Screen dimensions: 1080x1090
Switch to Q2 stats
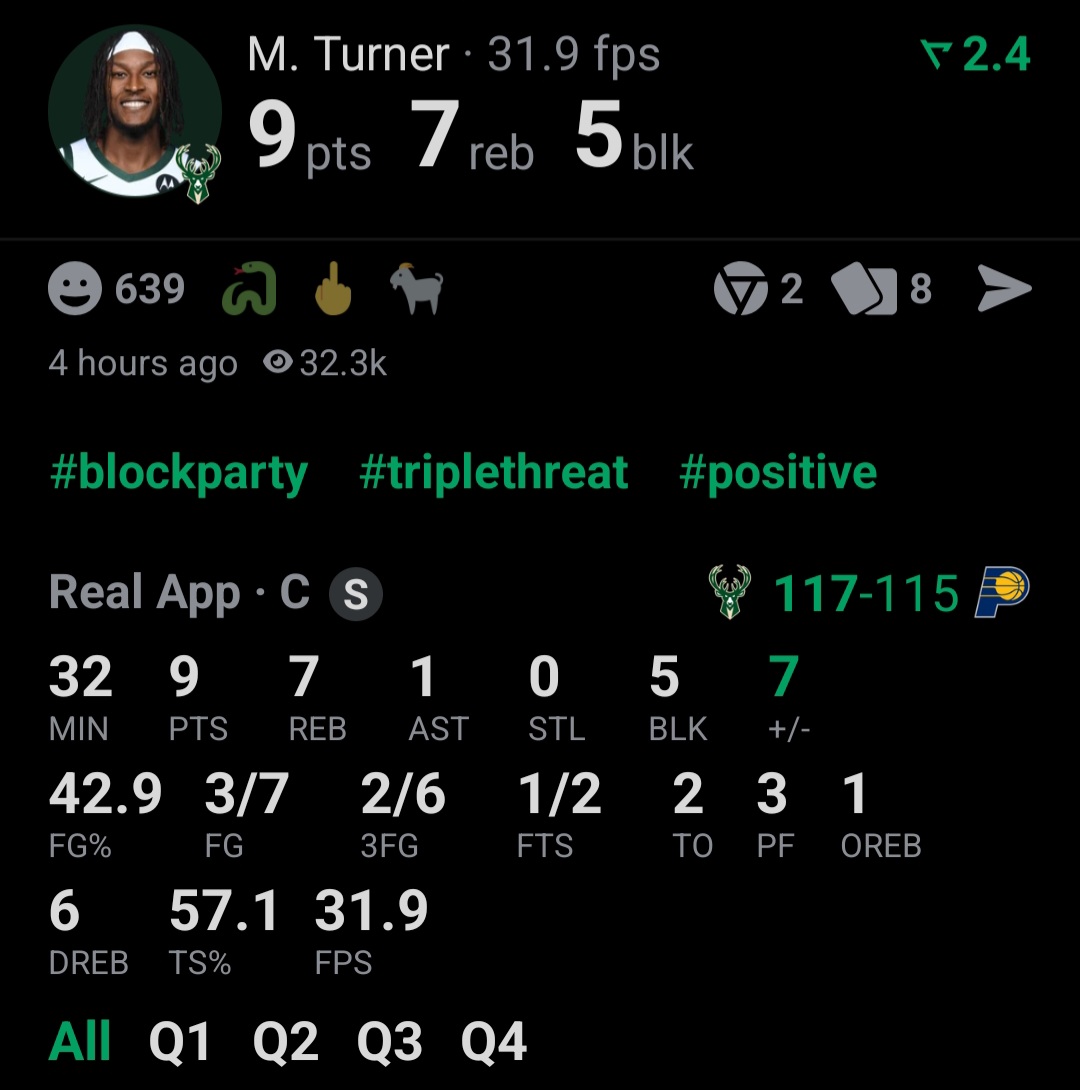click(x=285, y=1041)
